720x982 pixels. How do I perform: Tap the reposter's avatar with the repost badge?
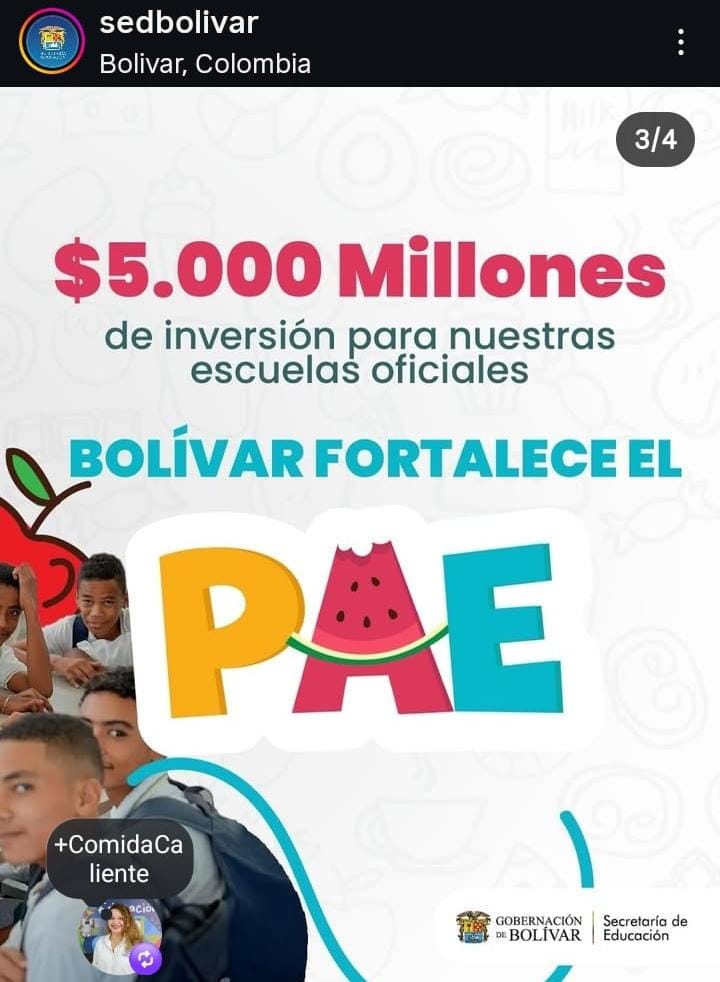tap(120, 937)
